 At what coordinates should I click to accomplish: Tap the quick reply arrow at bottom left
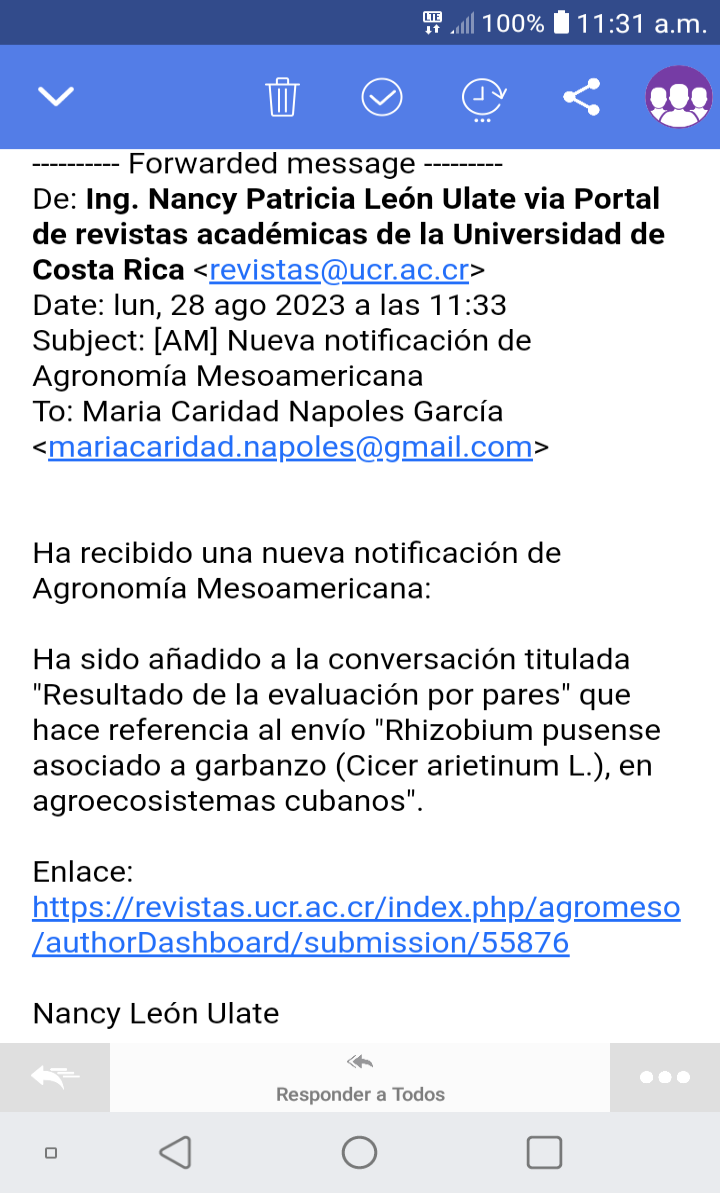click(55, 1077)
